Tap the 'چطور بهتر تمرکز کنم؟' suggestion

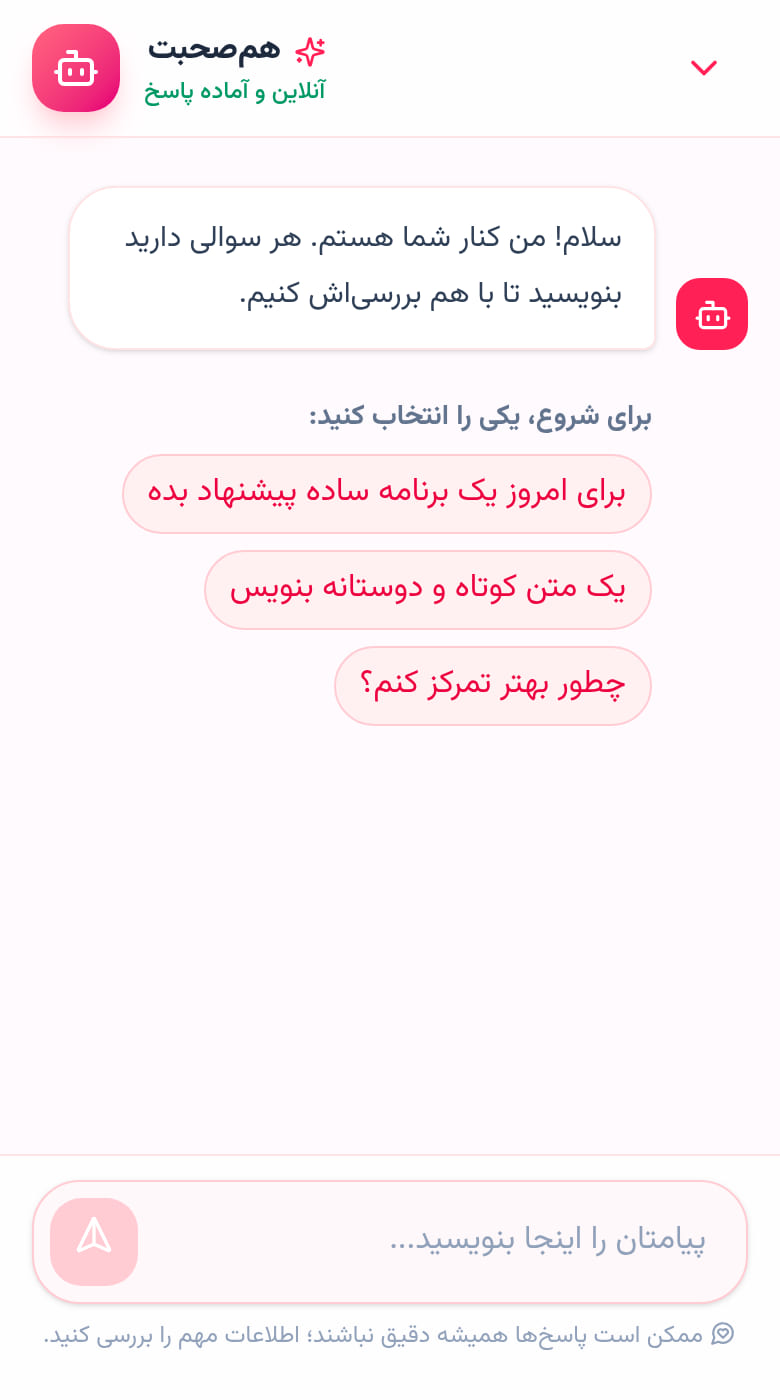coord(493,686)
